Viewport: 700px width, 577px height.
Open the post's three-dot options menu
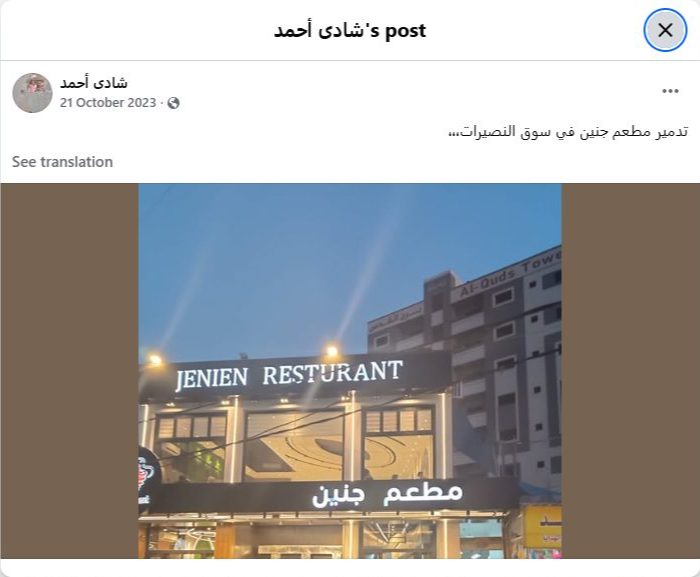(x=670, y=91)
